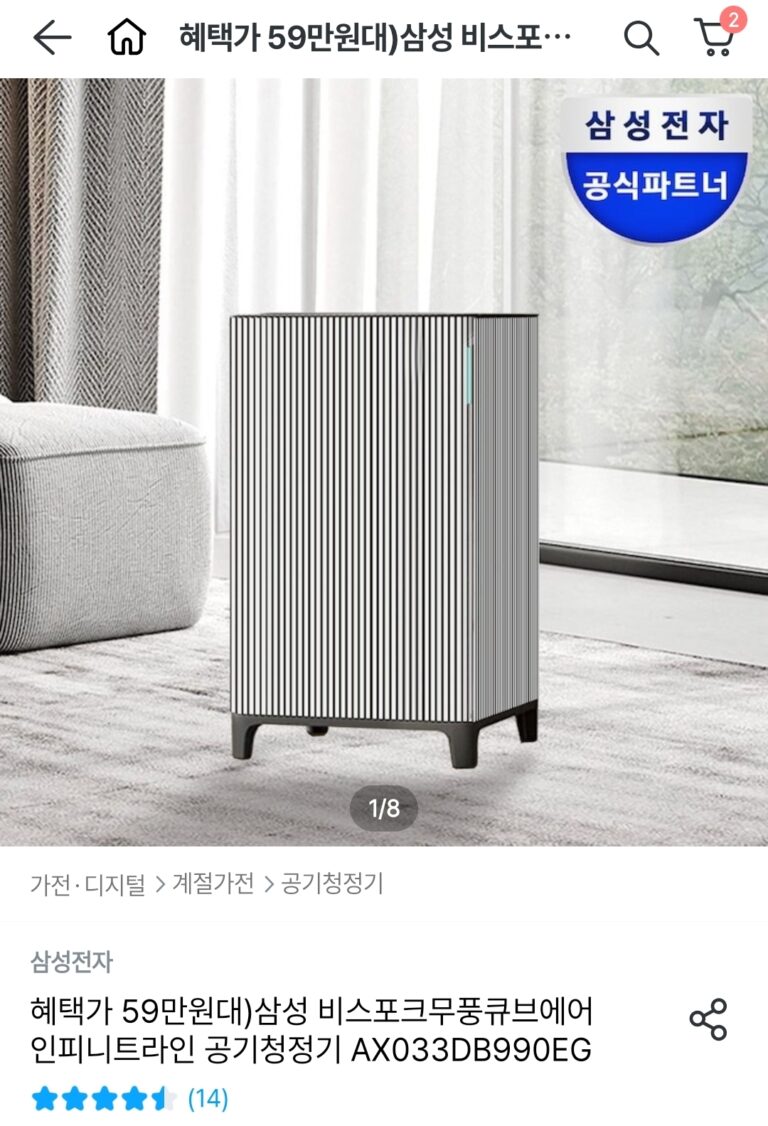
Task: Open the search magnifier icon
Action: tap(641, 38)
